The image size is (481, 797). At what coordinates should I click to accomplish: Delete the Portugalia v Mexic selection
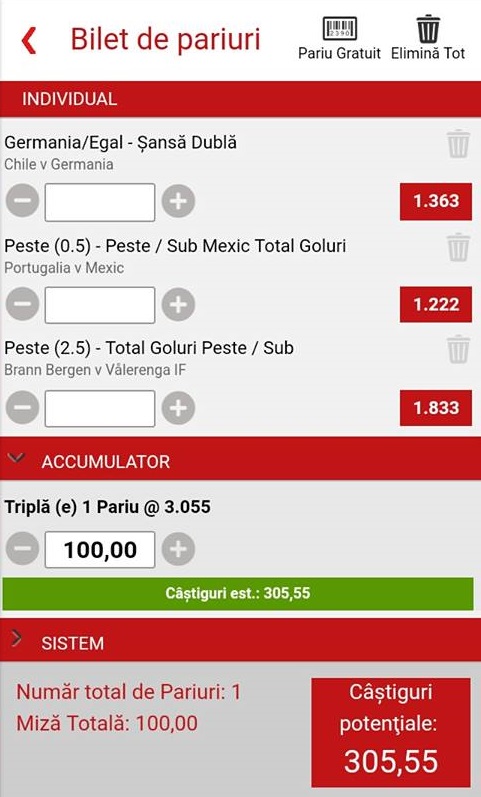[458, 247]
